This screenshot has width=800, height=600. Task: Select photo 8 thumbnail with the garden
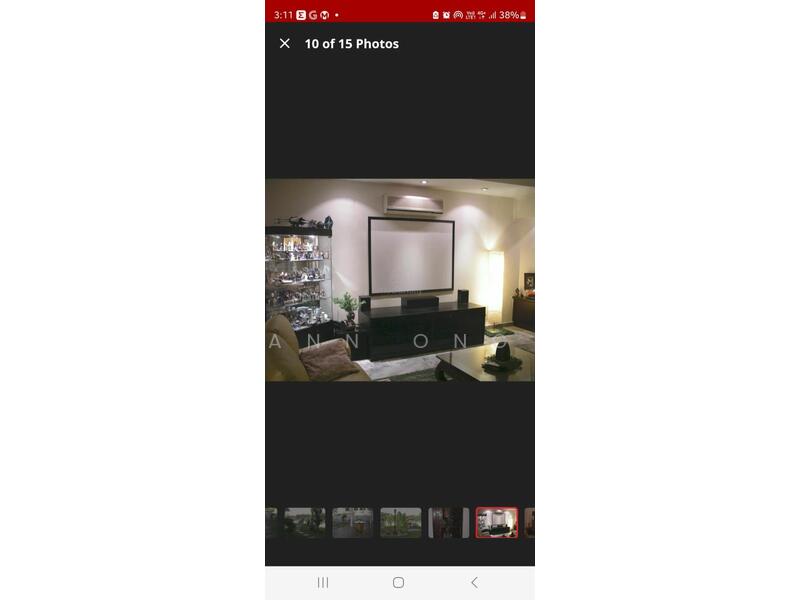click(401, 523)
